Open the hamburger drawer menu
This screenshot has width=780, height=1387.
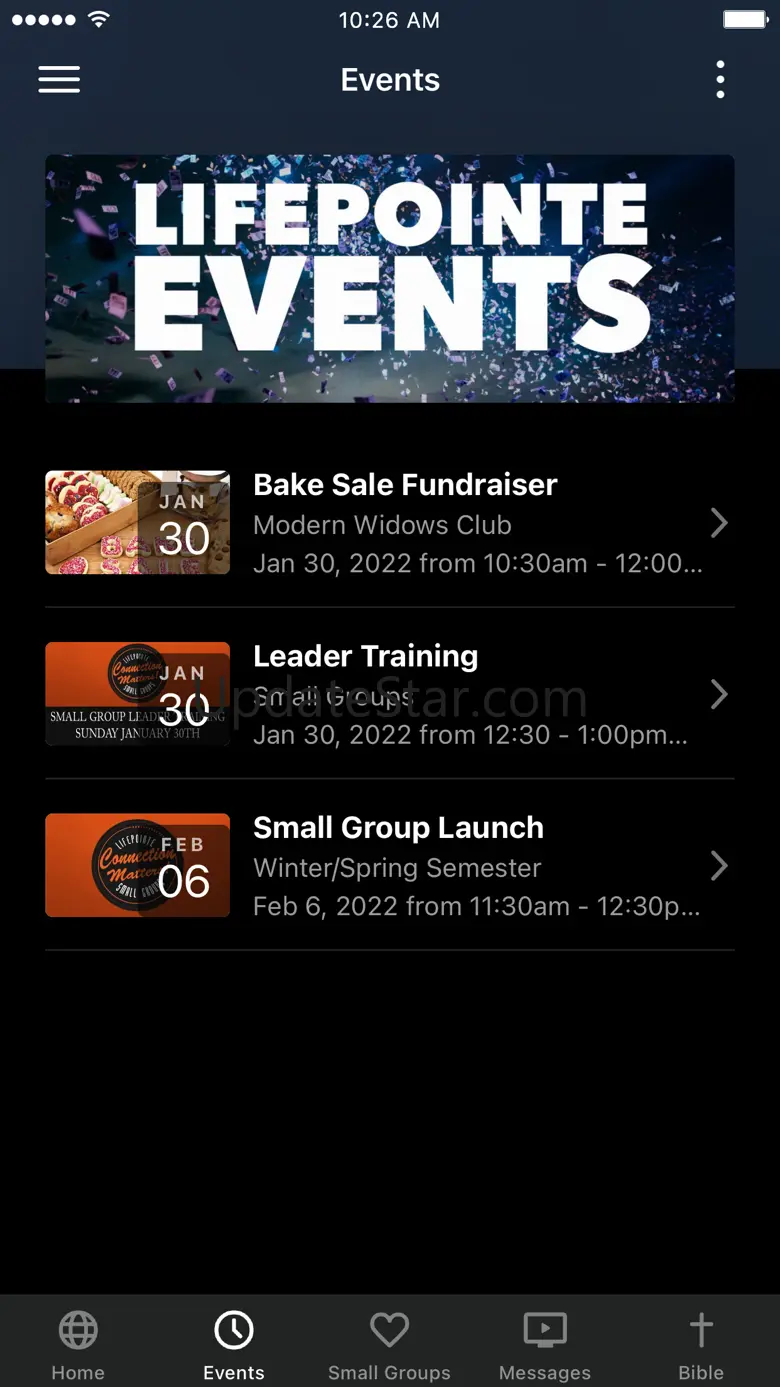(x=59, y=80)
